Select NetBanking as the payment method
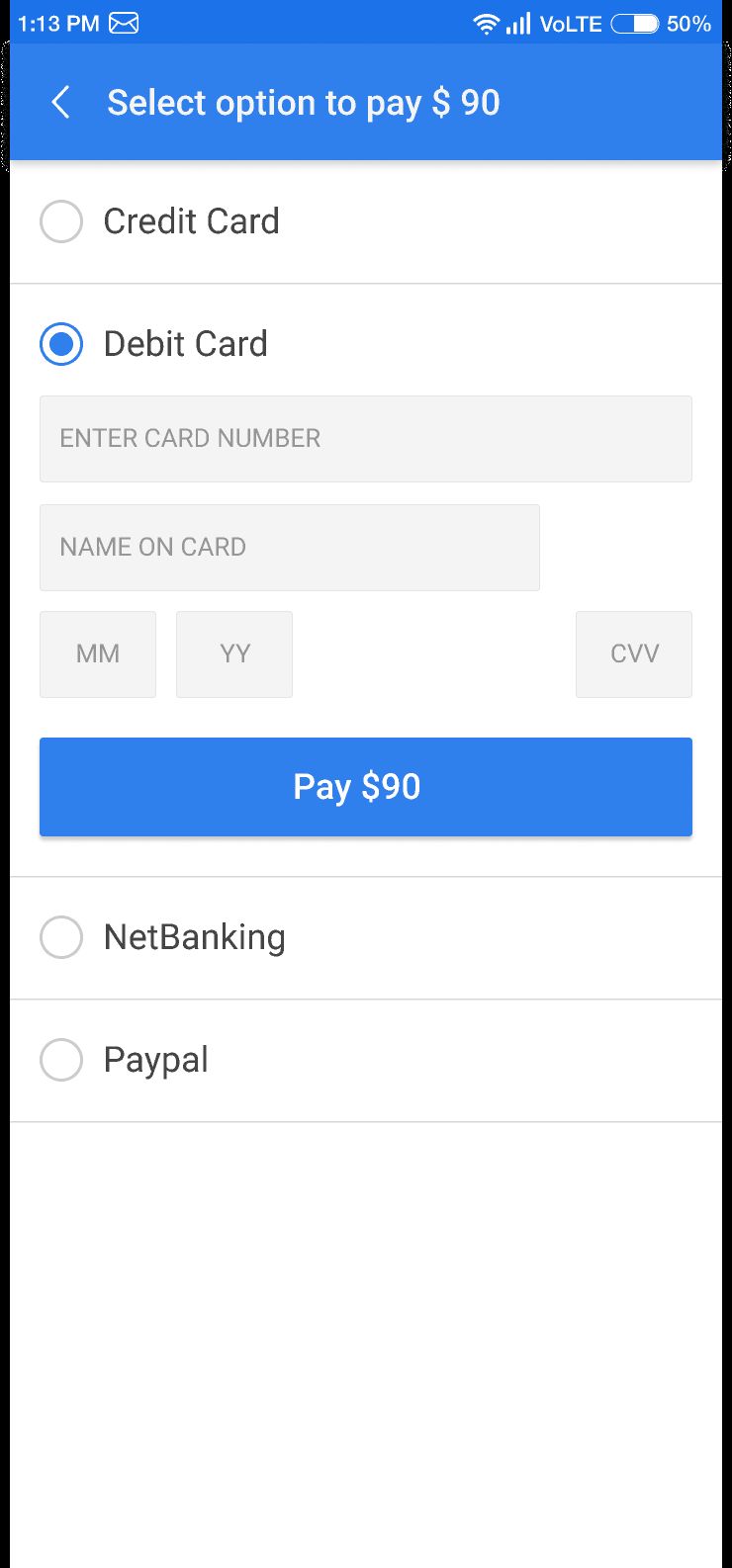 click(x=61, y=937)
